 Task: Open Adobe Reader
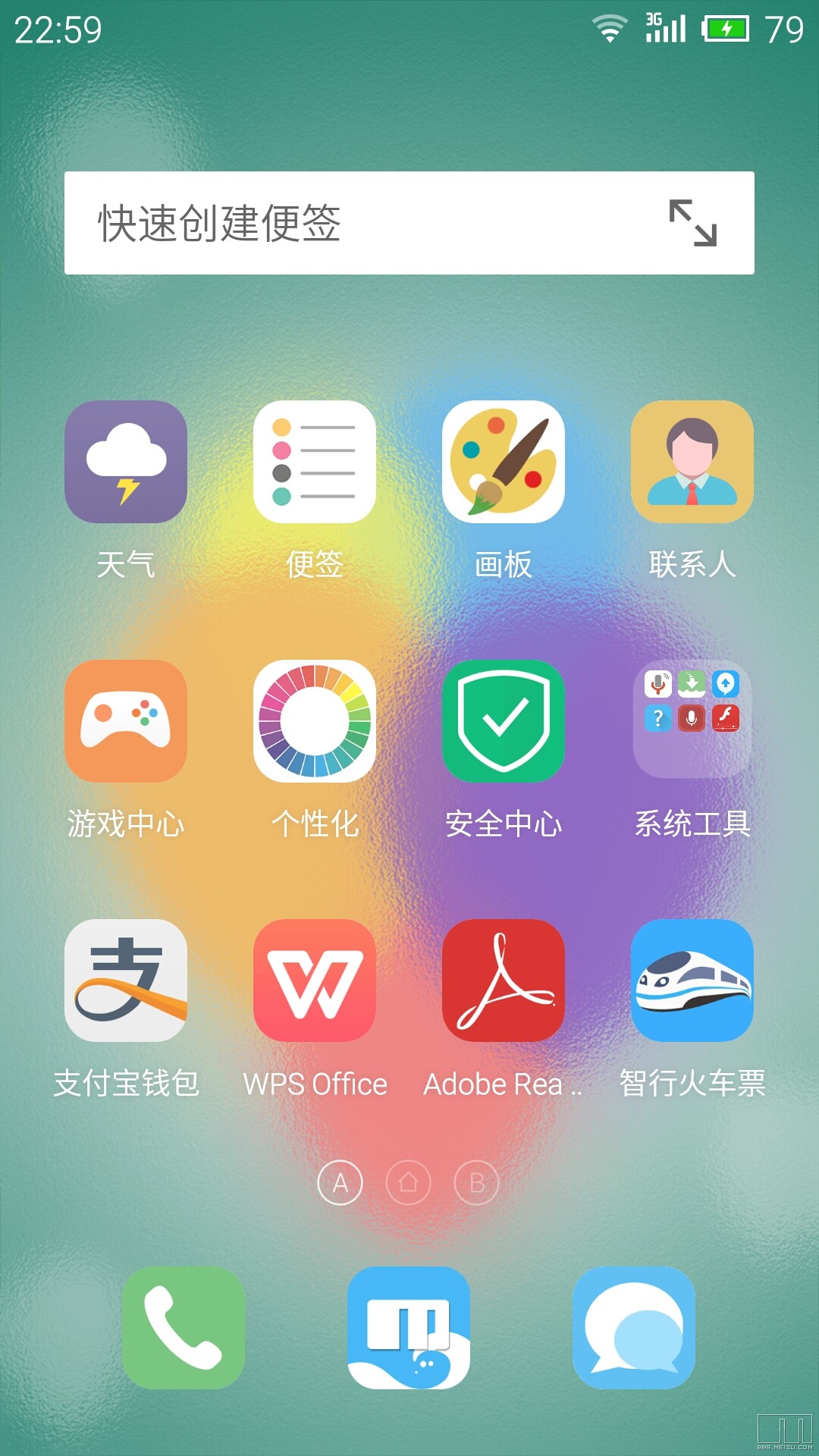pyautogui.click(x=504, y=980)
